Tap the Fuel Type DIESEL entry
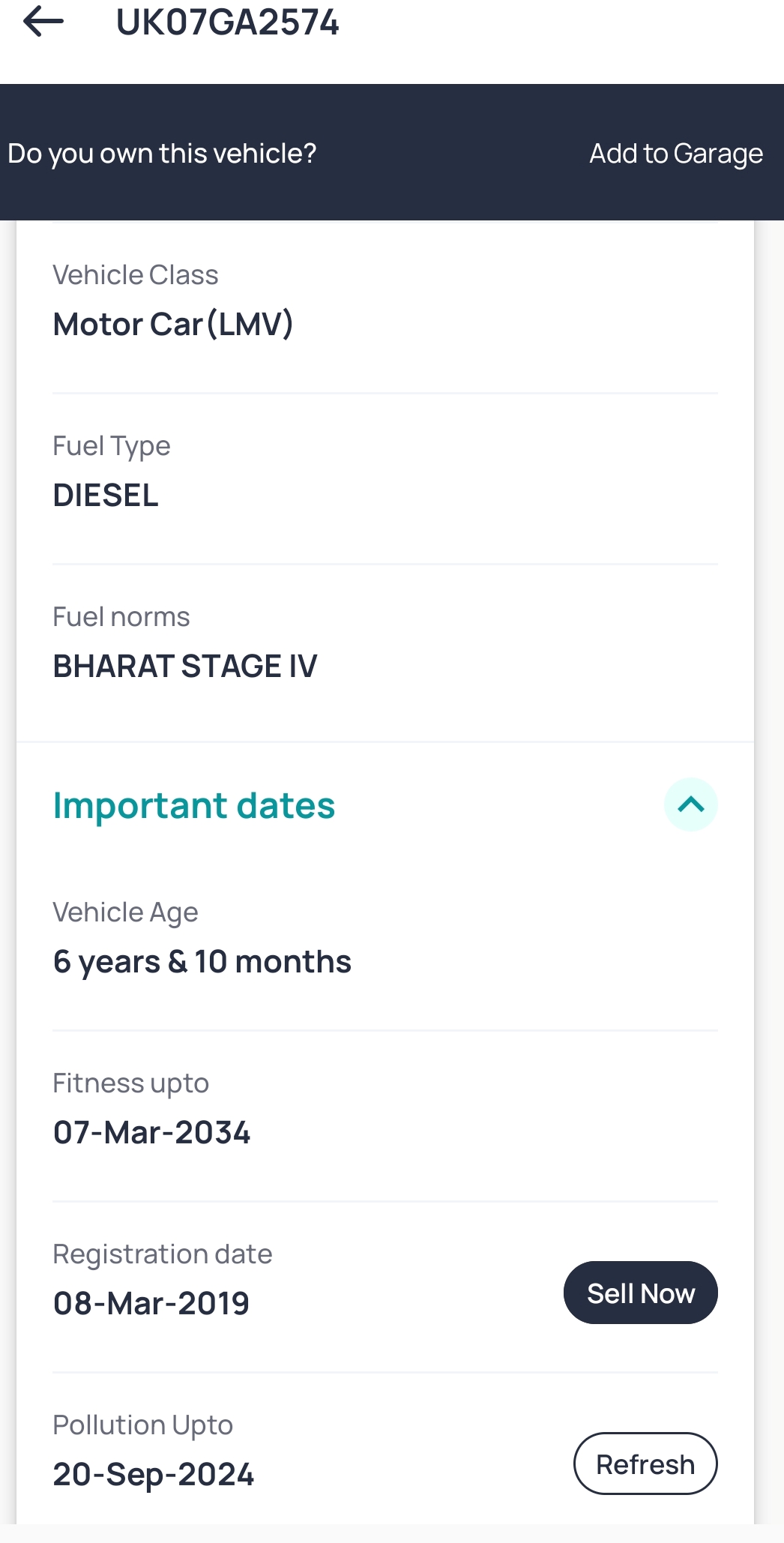 pyautogui.click(x=106, y=495)
